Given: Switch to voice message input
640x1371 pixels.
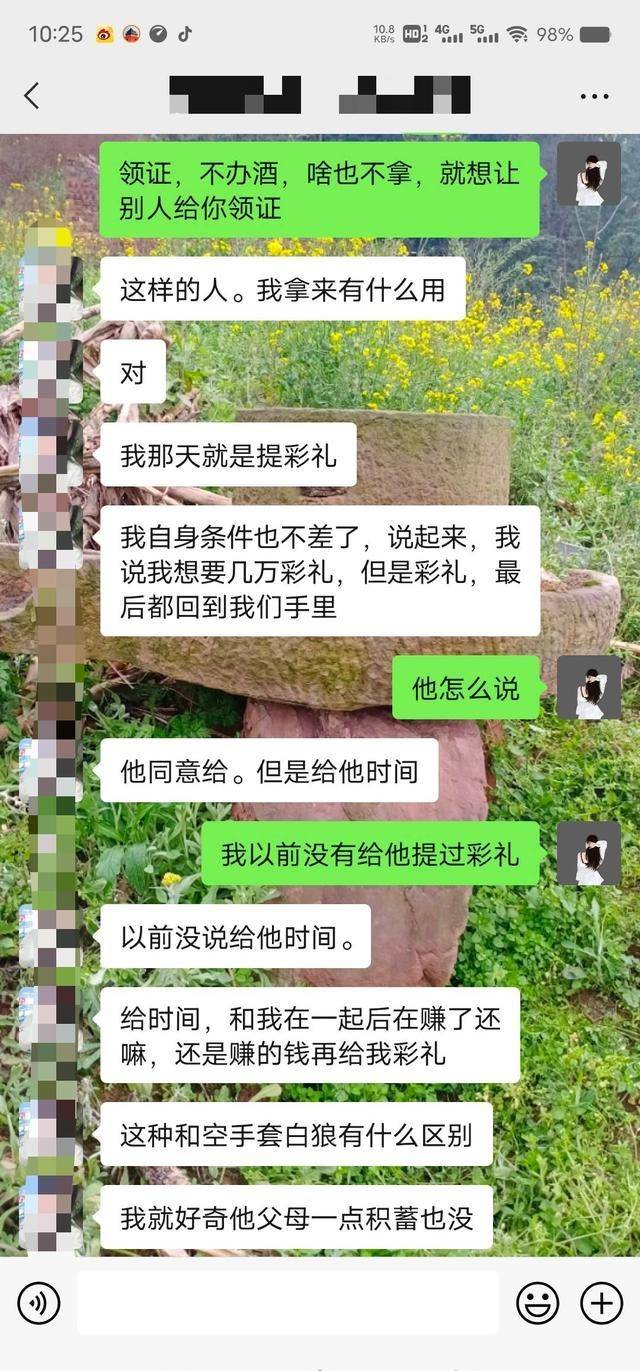Looking at the screenshot, I should (39, 1303).
